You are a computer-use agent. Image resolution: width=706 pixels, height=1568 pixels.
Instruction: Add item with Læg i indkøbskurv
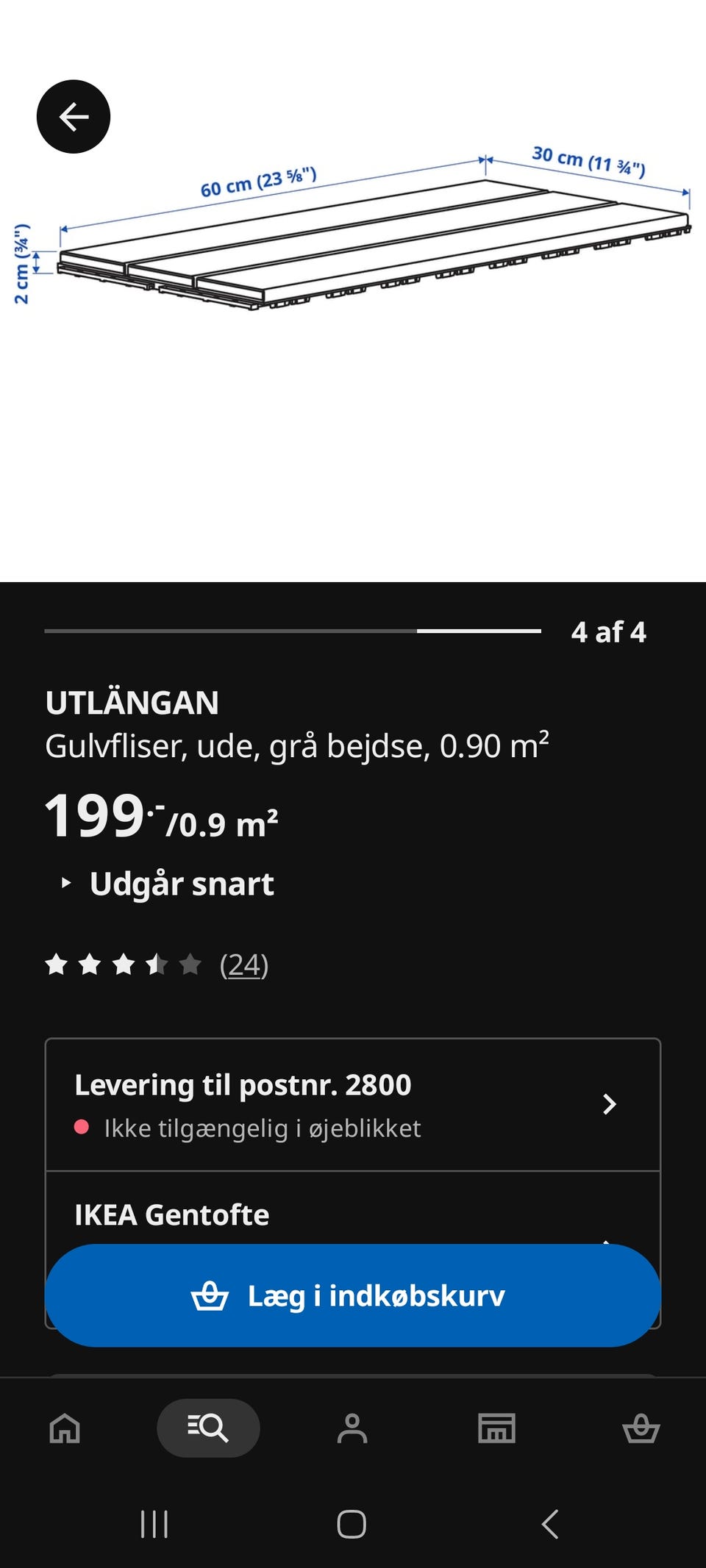353,1295
